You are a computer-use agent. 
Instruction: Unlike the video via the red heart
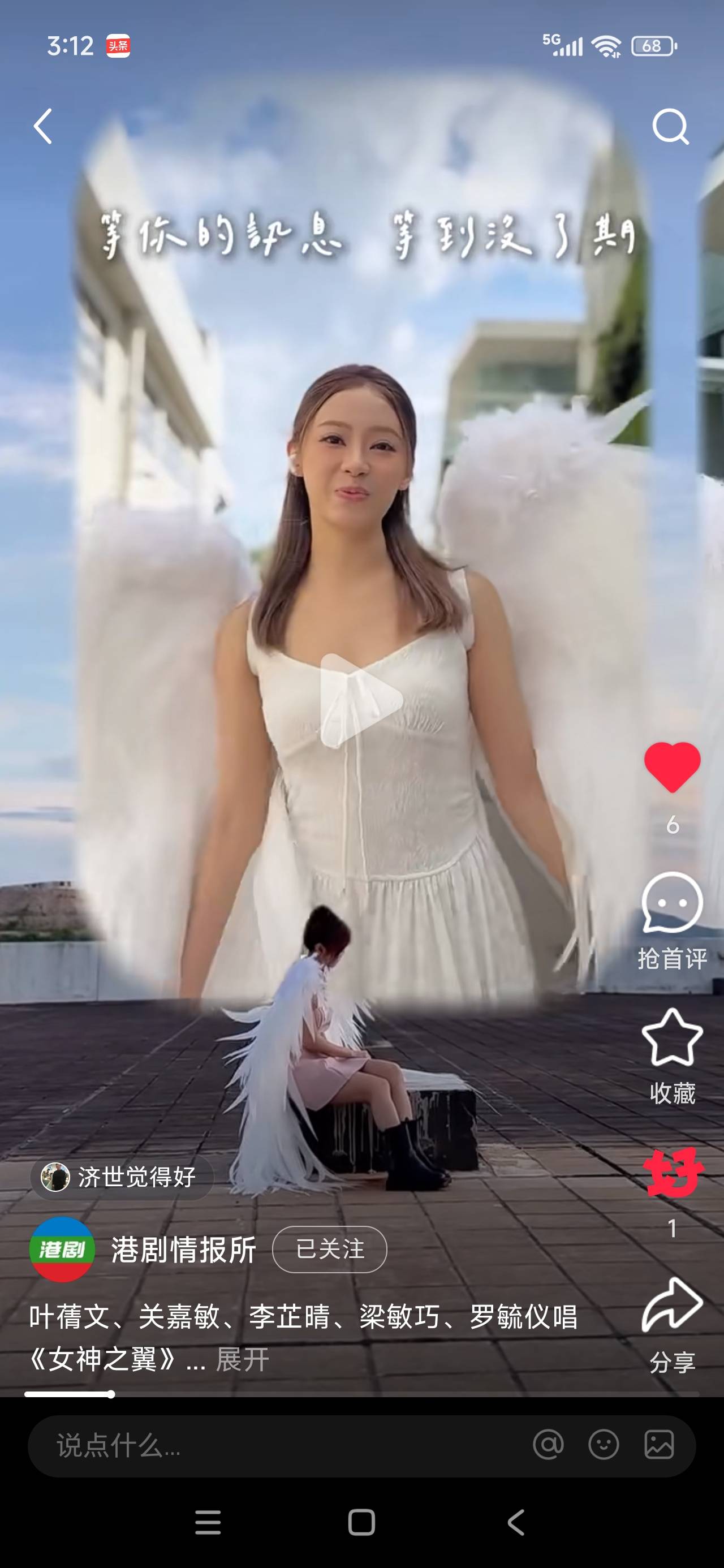coord(672,767)
